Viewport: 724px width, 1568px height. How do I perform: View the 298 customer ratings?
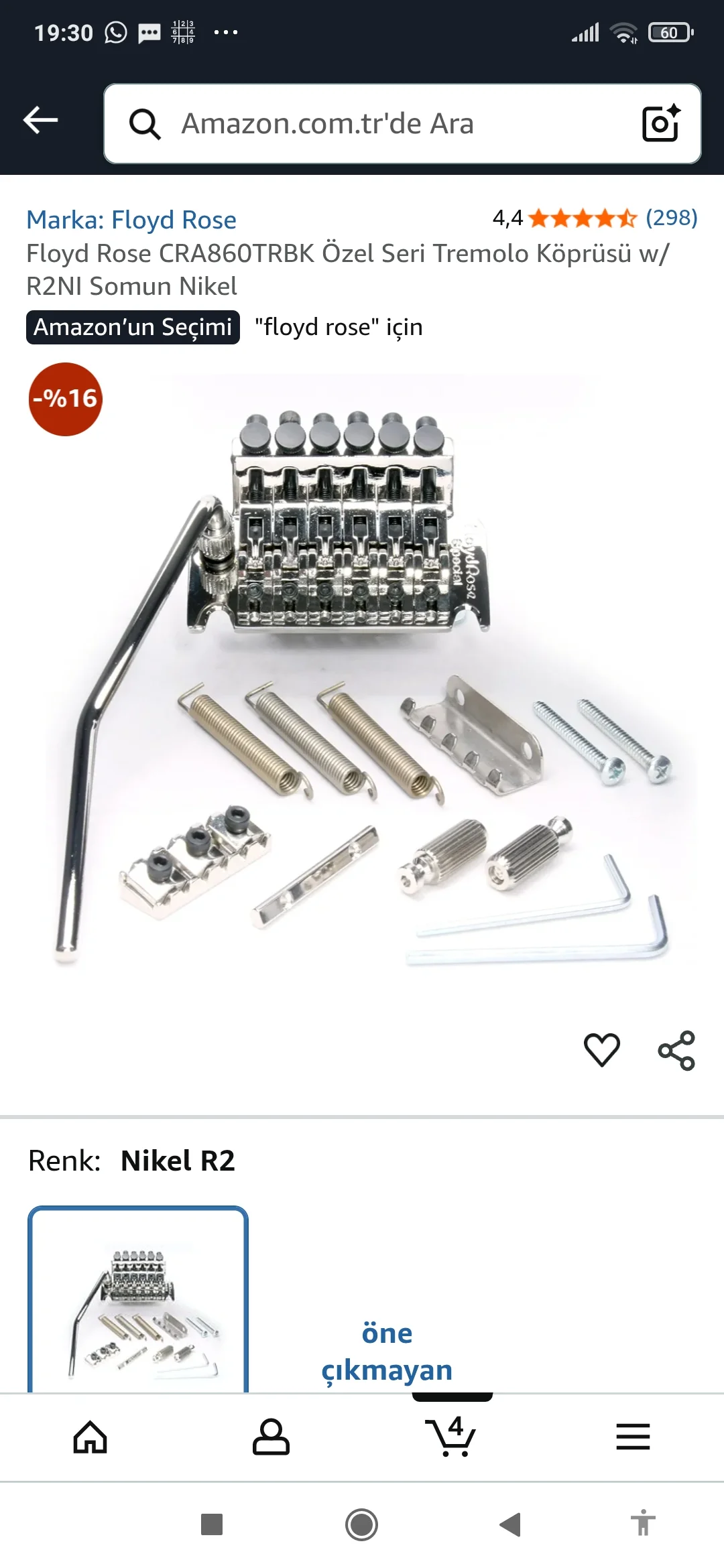(x=670, y=218)
